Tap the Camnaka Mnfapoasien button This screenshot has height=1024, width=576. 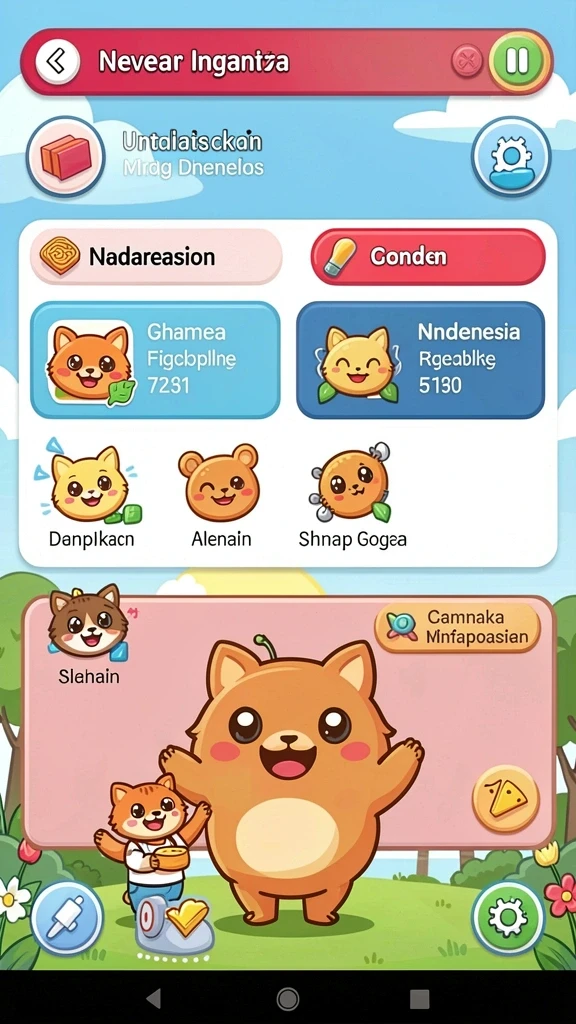pyautogui.click(x=457, y=627)
